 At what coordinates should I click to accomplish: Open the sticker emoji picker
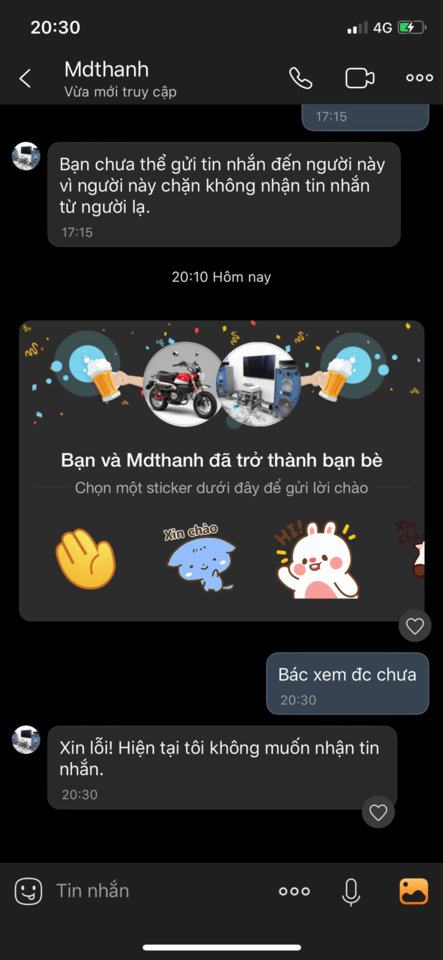[x=28, y=891]
